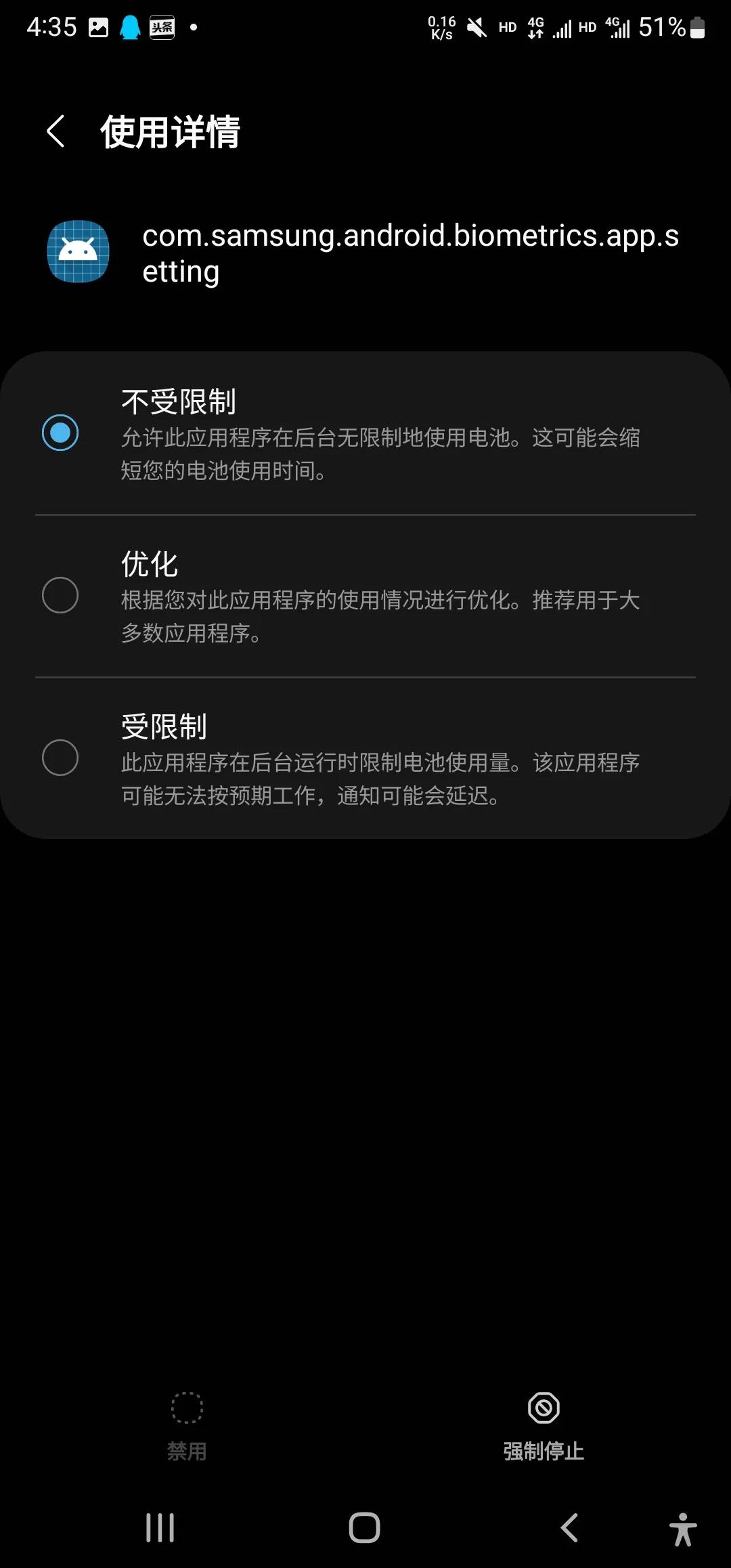Select the 受限制 radio button
Image resolution: width=731 pixels, height=1568 pixels.
click(61, 757)
